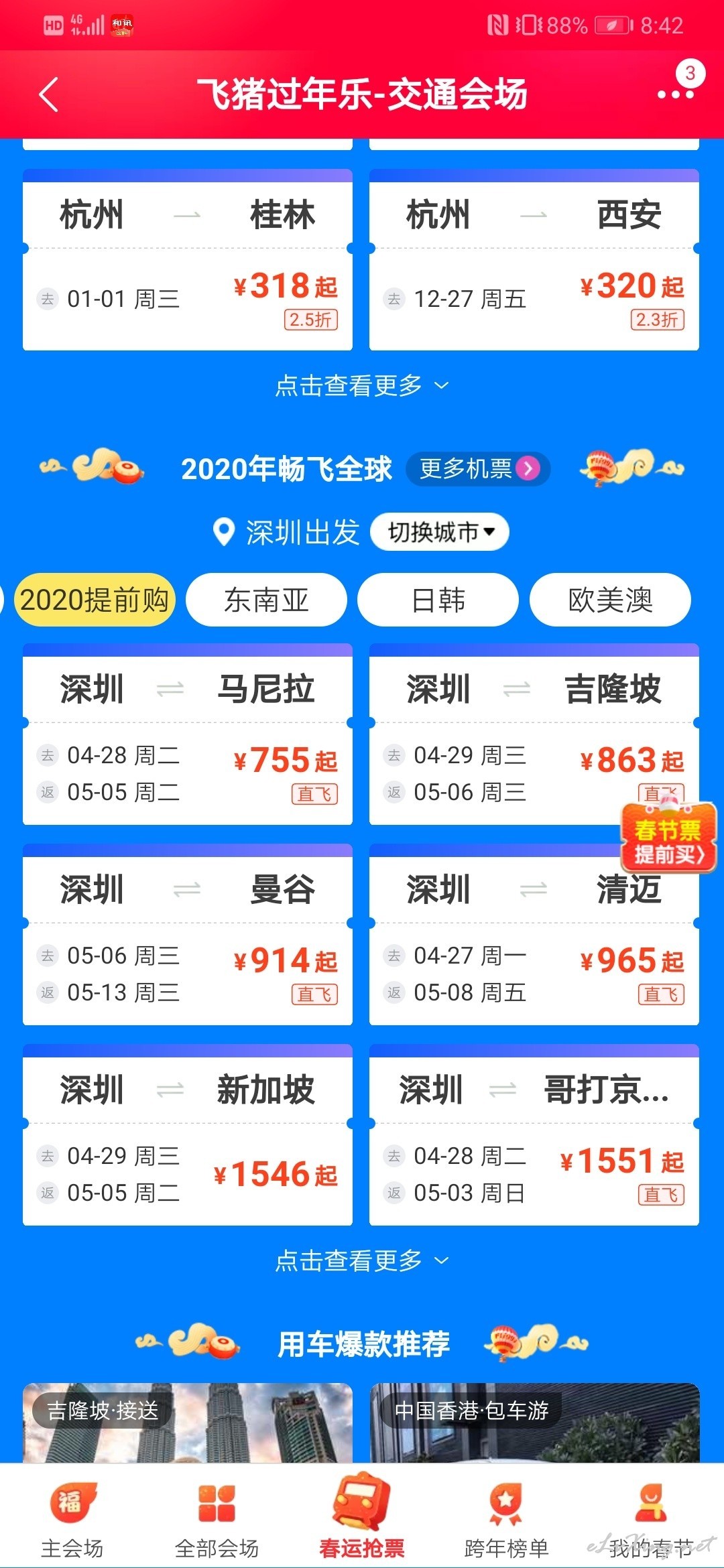The height and width of the screenshot is (1568, 724).
Task: Open the 杭州 to 桂林 flight card
Action: click(188, 260)
